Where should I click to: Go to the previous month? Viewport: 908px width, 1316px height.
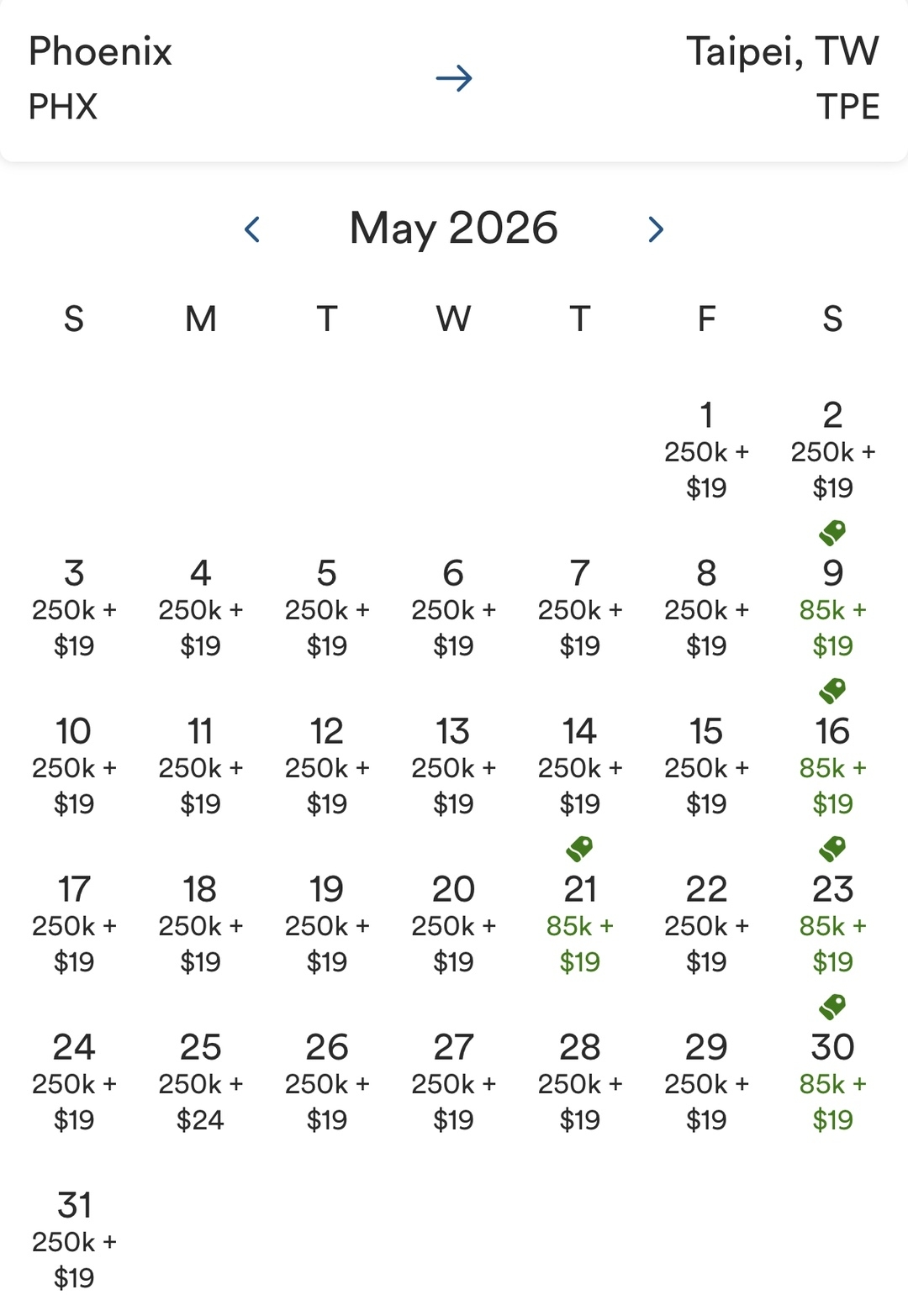[252, 229]
